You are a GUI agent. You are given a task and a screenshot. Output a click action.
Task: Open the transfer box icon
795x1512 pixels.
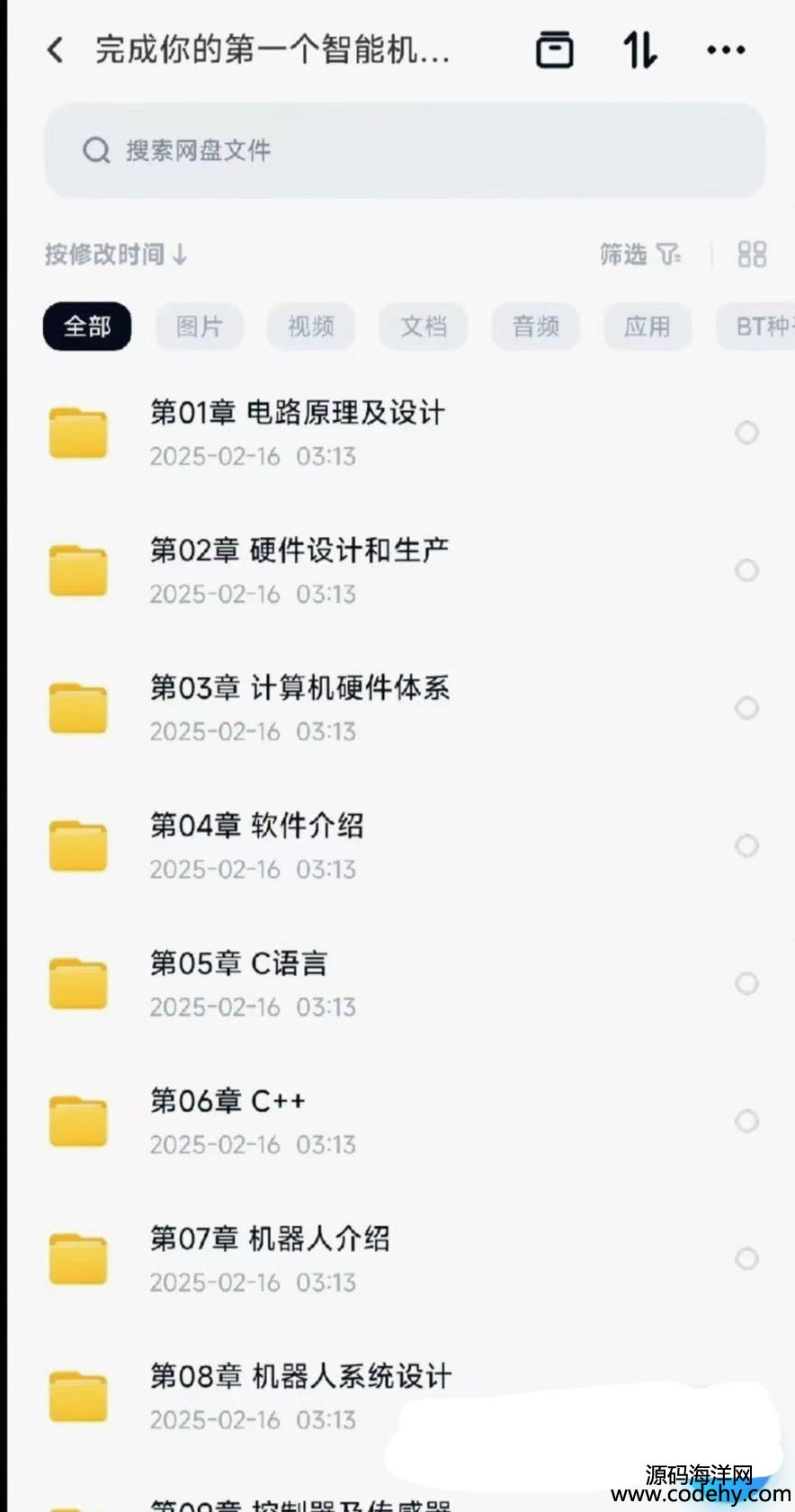click(554, 50)
